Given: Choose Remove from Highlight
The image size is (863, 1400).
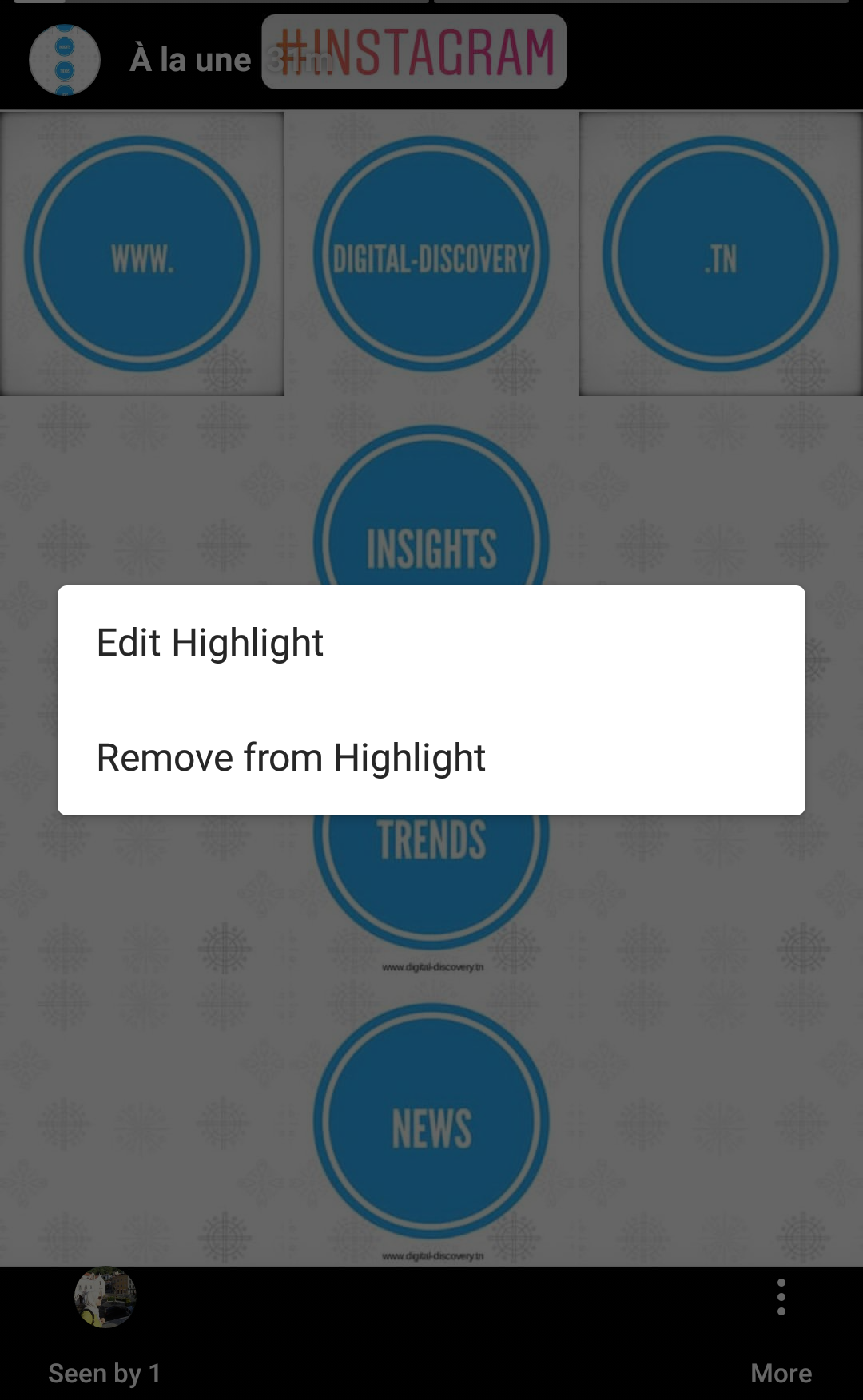Looking at the screenshot, I should pyautogui.click(x=291, y=758).
